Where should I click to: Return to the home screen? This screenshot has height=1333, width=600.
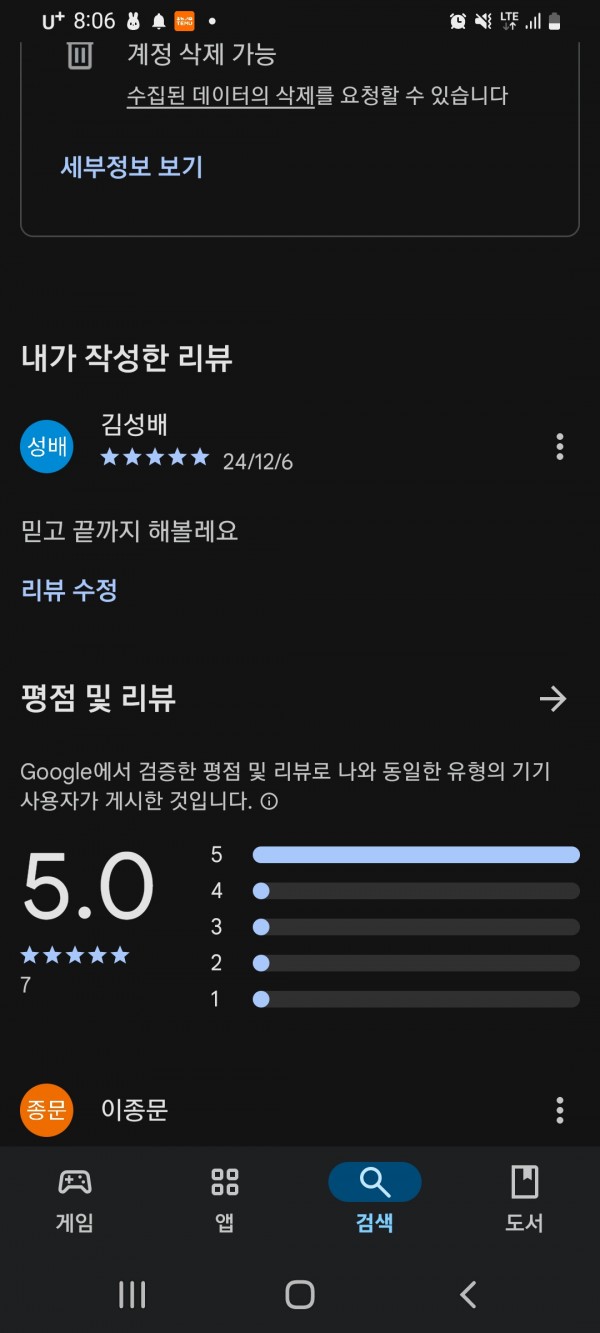(300, 1294)
